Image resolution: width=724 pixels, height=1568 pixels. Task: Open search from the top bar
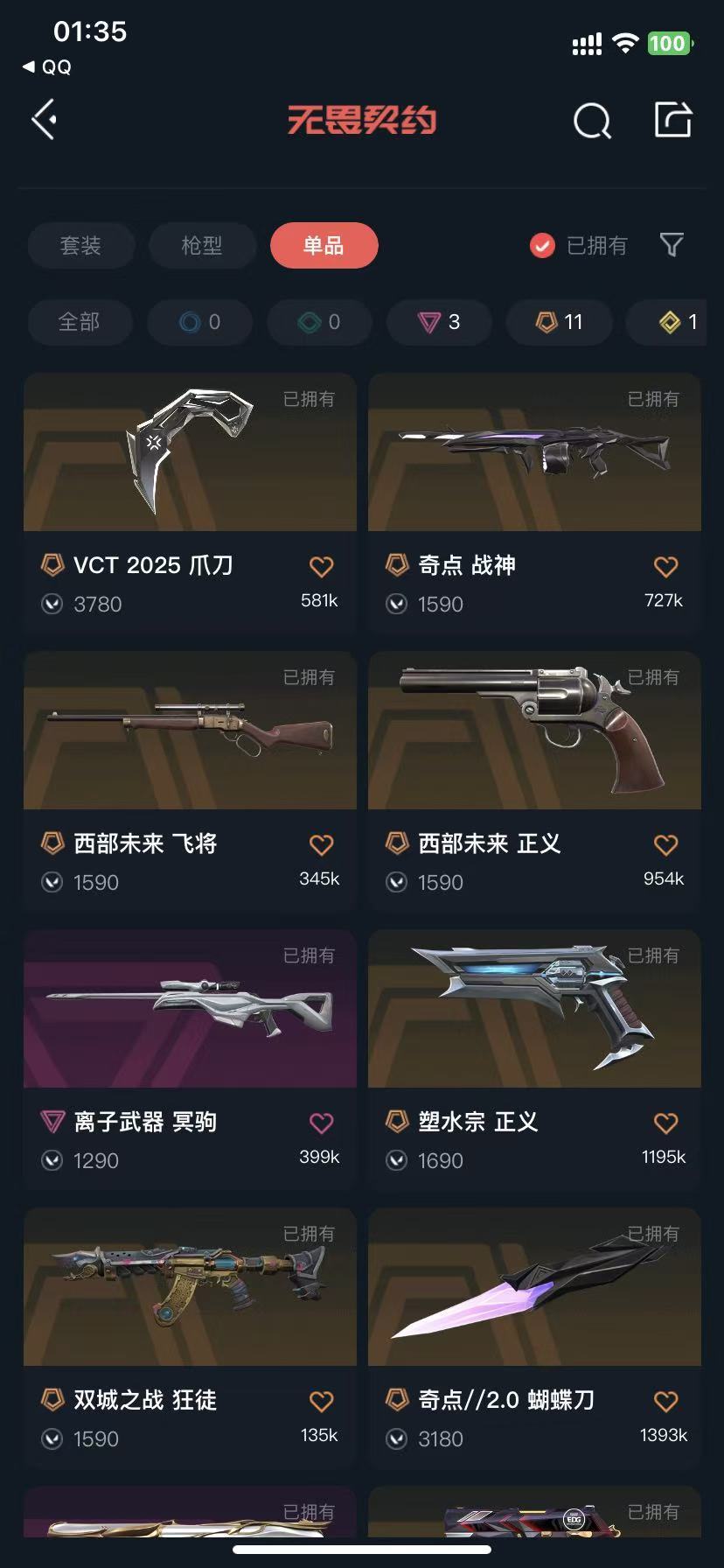coord(592,121)
